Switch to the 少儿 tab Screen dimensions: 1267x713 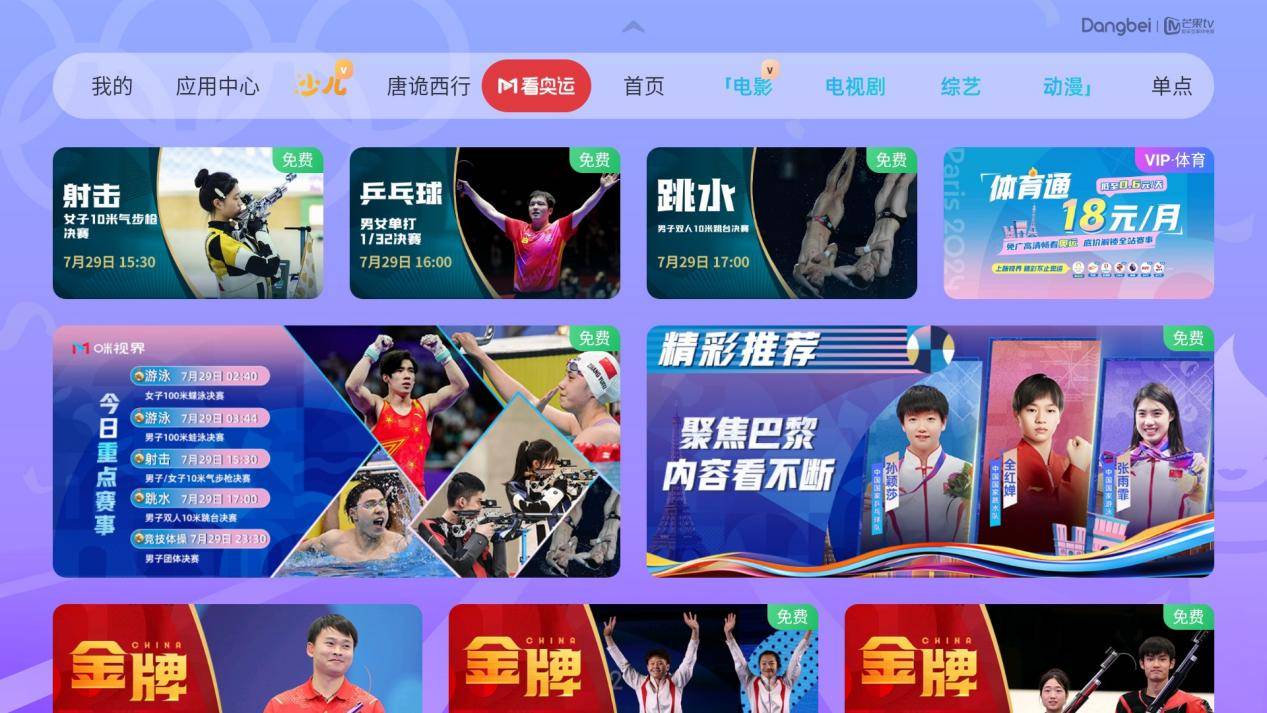[x=322, y=86]
